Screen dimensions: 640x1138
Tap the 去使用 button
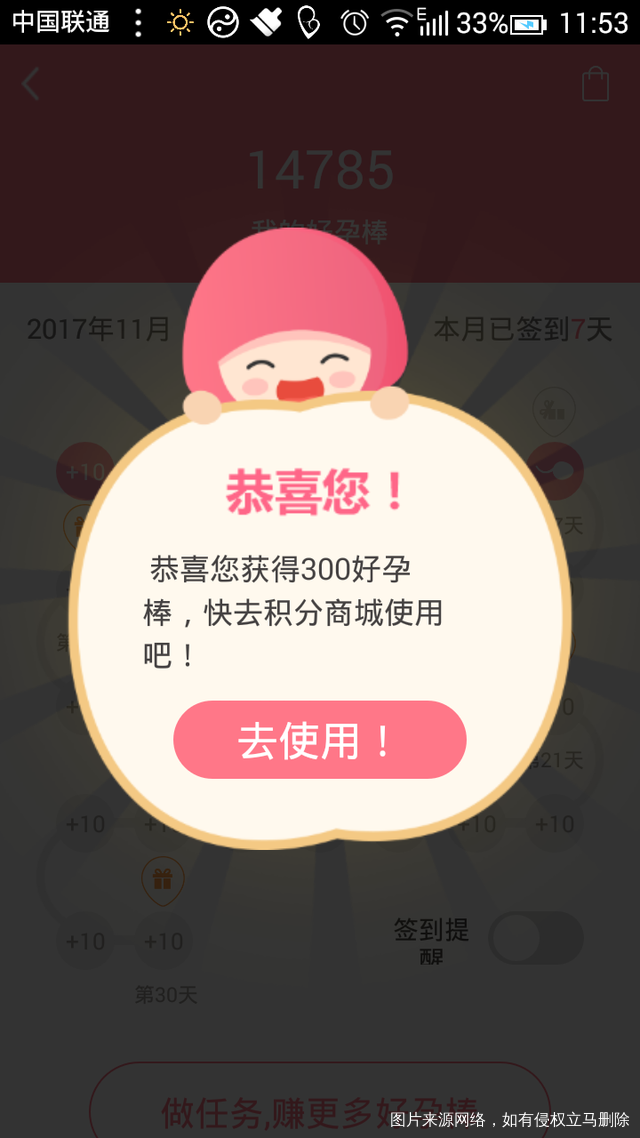(320, 740)
